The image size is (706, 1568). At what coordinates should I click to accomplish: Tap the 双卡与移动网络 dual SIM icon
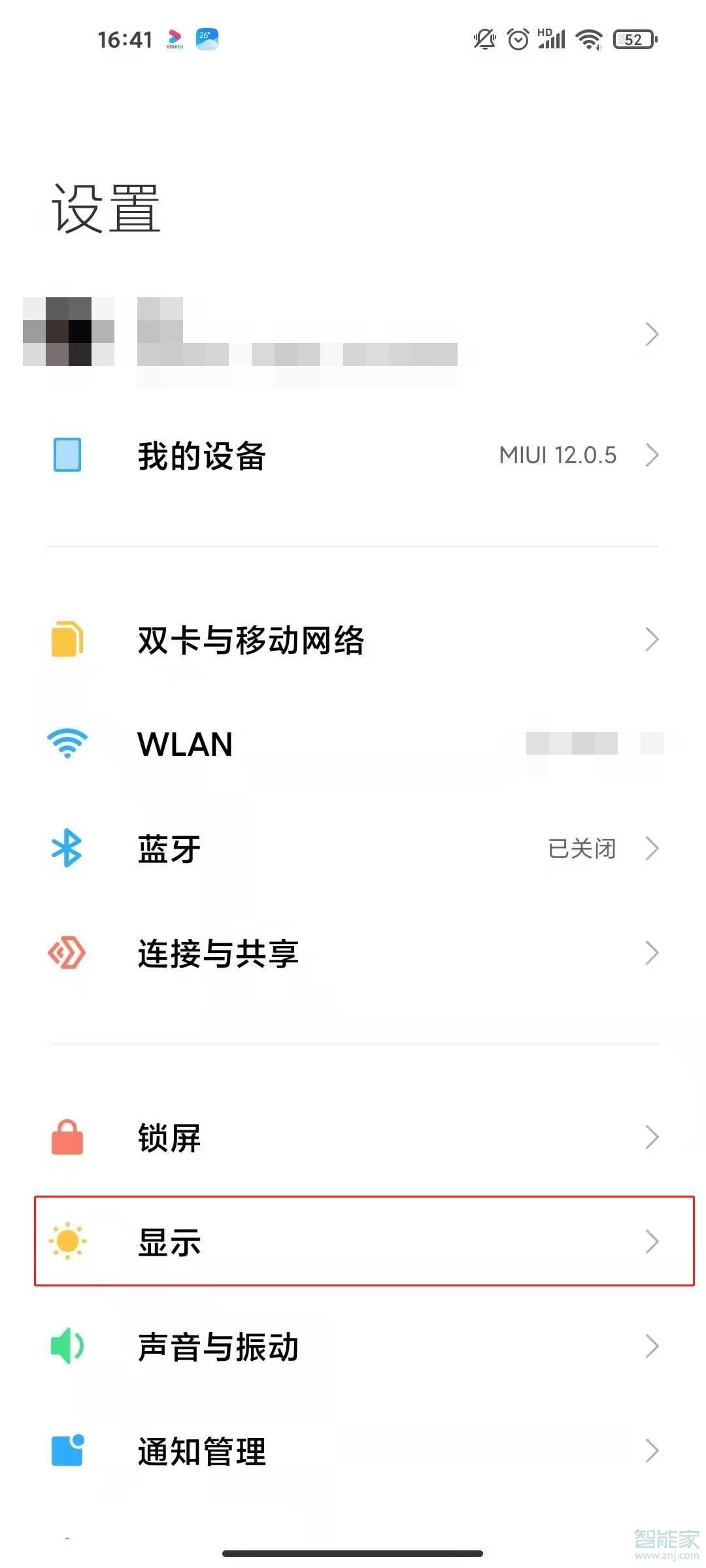[x=67, y=640]
